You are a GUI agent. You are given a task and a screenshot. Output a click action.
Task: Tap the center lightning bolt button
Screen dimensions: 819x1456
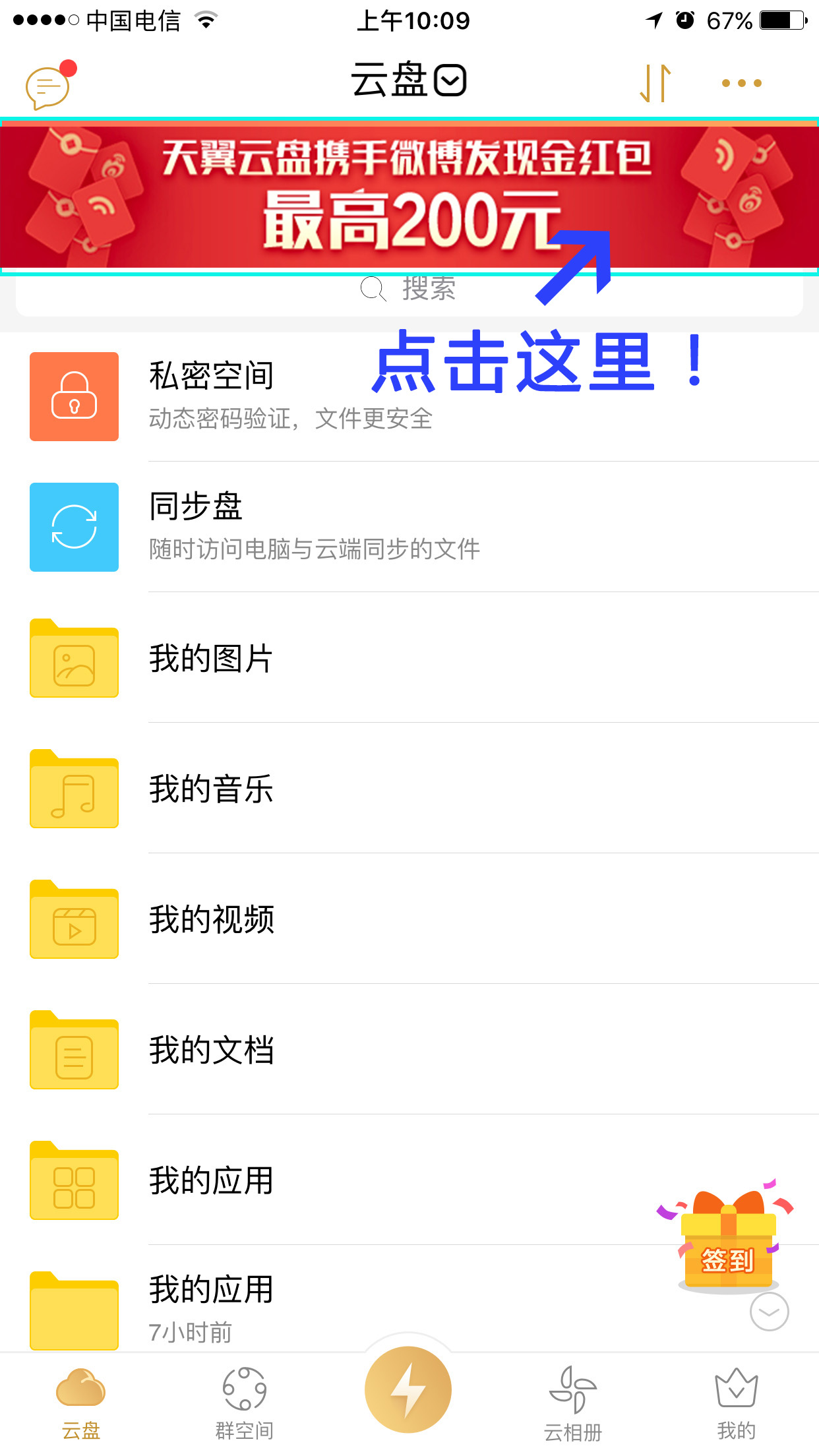pyautogui.click(x=408, y=1389)
